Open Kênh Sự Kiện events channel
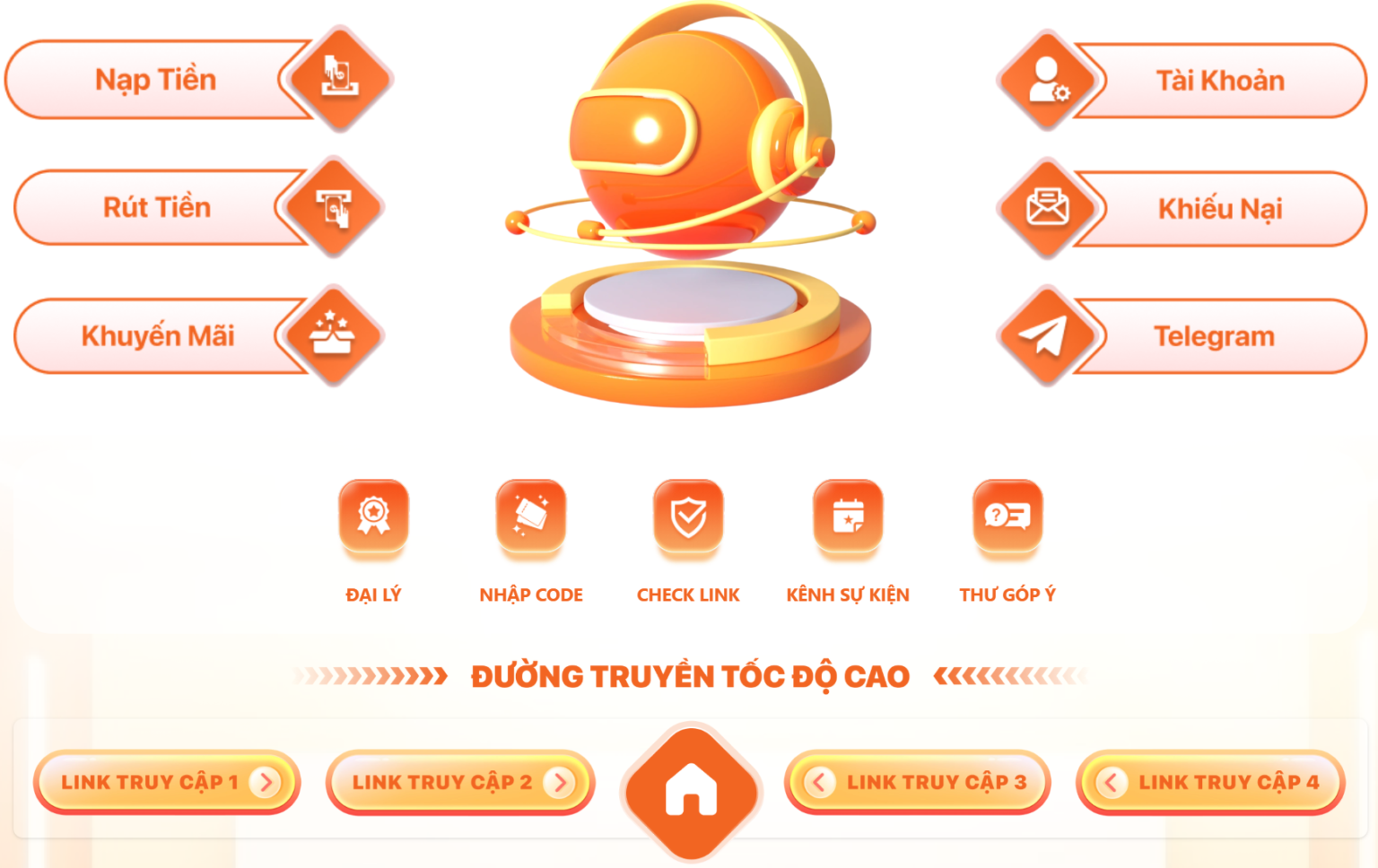 848,516
